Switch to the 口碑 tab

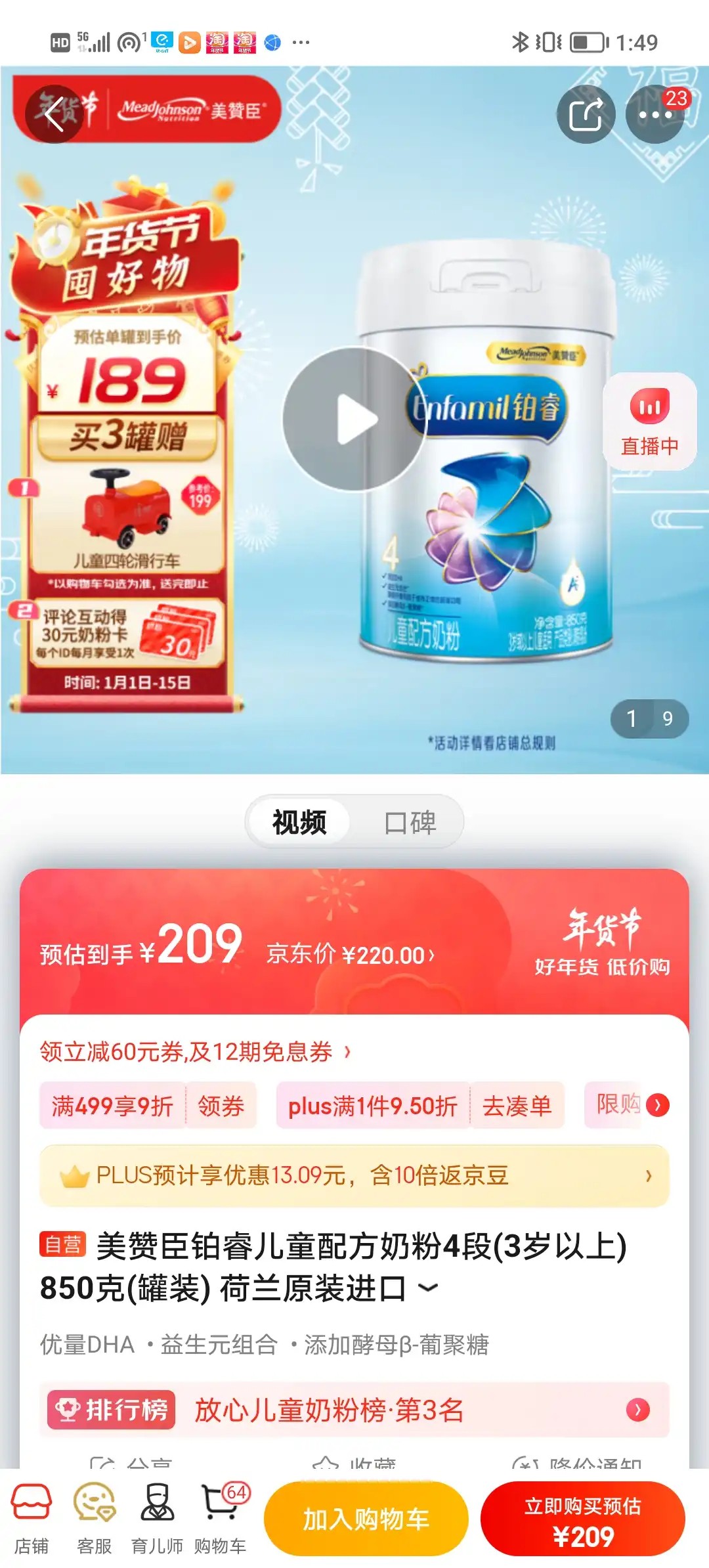[x=410, y=822]
